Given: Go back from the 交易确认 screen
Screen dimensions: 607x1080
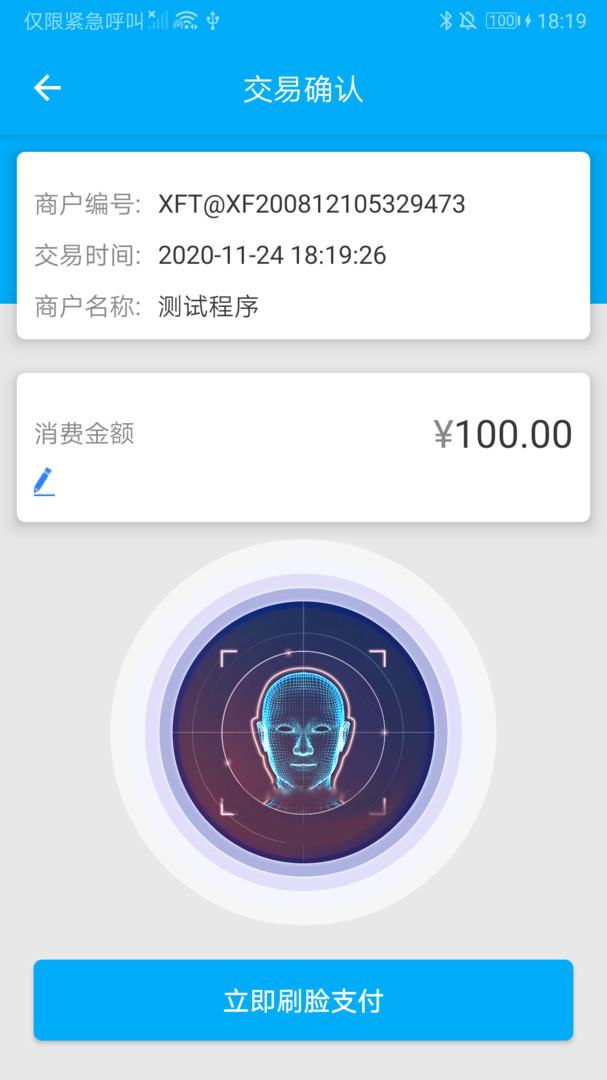Looking at the screenshot, I should pyautogui.click(x=47, y=88).
